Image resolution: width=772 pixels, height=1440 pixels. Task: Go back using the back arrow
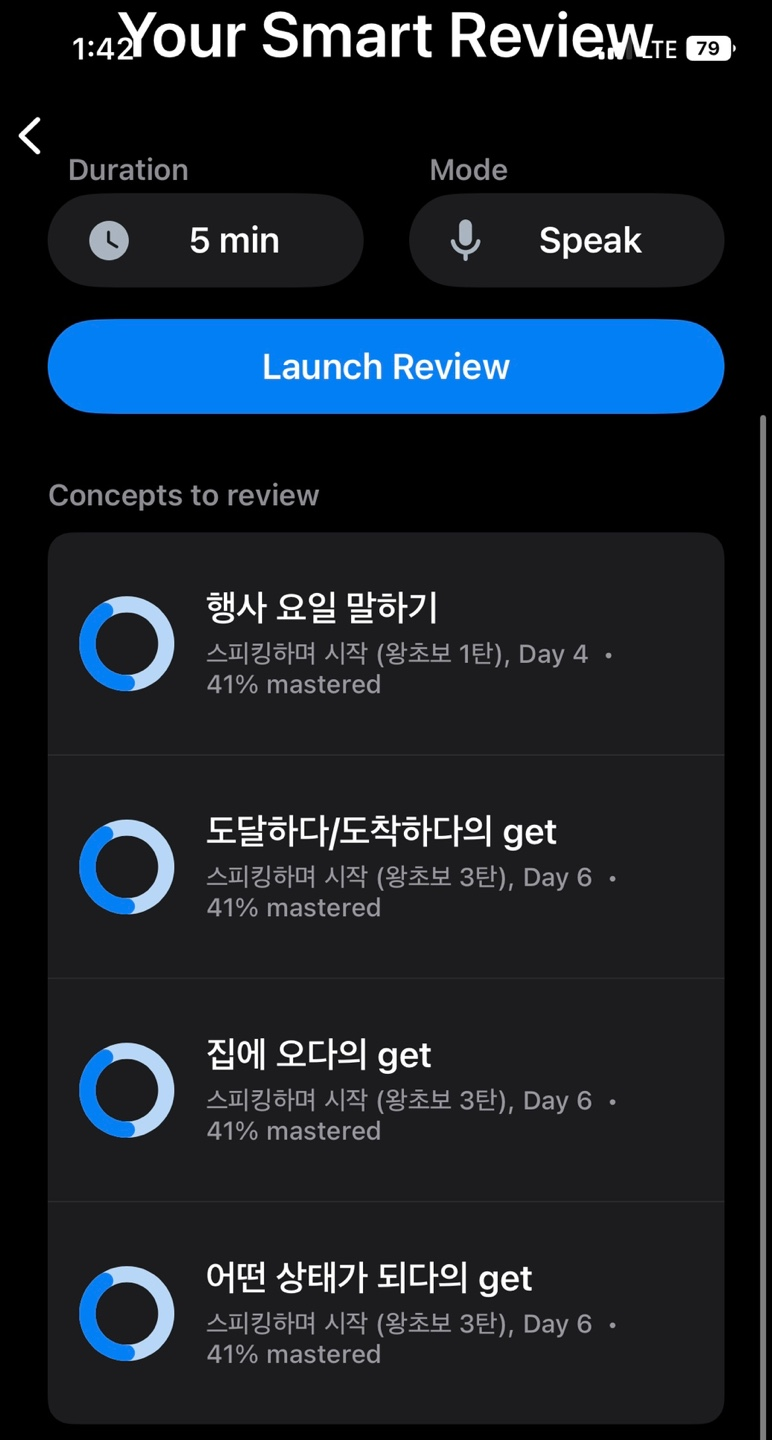pos(31,135)
